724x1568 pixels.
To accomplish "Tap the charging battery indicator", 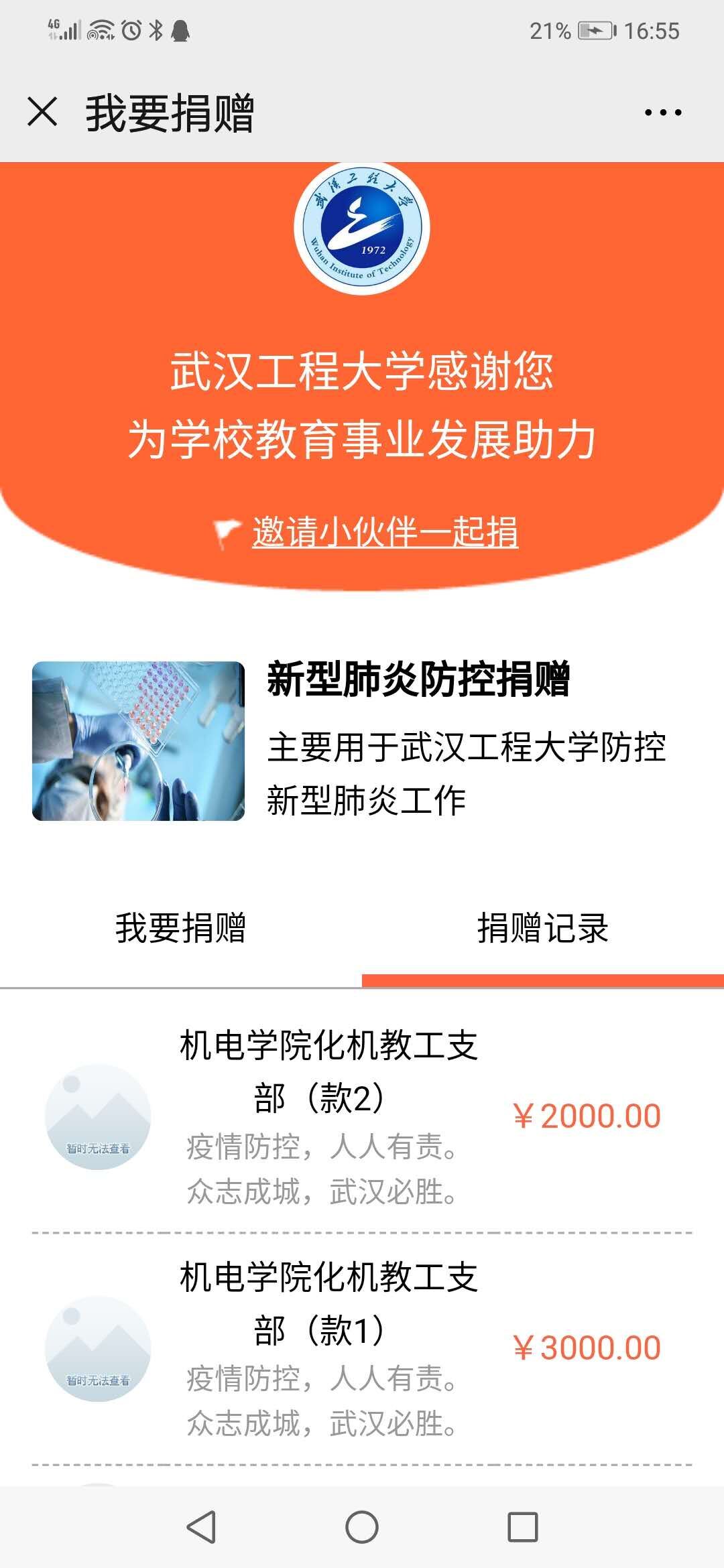I will tap(595, 29).
